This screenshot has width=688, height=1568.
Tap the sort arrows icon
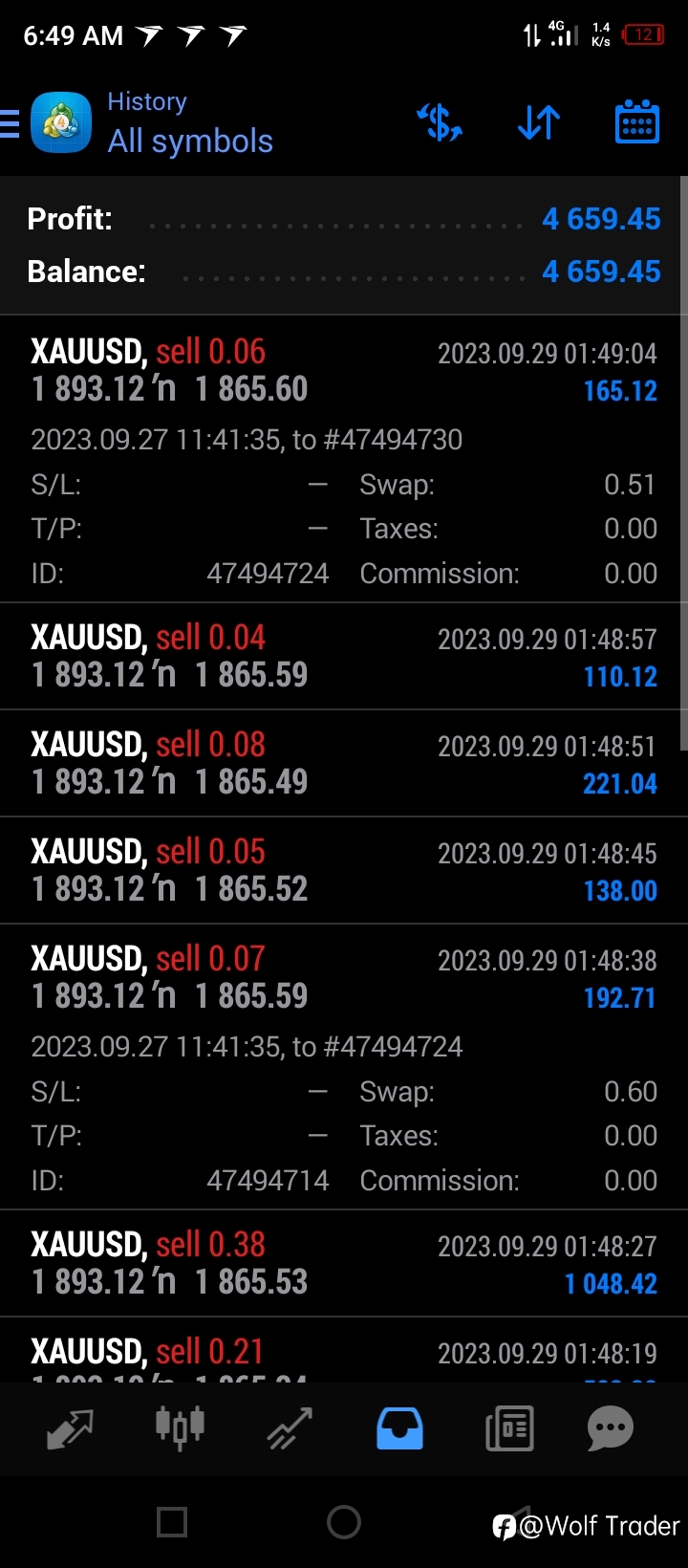point(539,122)
